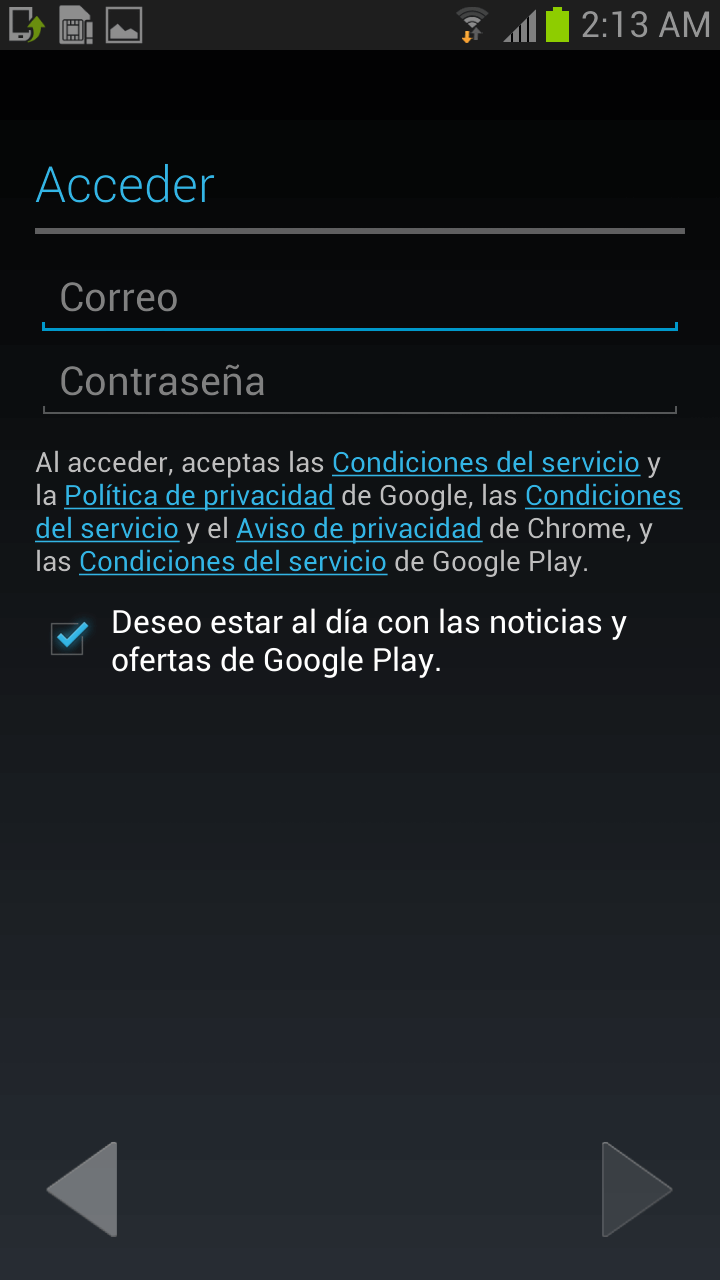Viewport: 720px width, 1280px height.
Task: Uncheck Google Play noticias y ofertas checkbox
Action: coord(69,637)
